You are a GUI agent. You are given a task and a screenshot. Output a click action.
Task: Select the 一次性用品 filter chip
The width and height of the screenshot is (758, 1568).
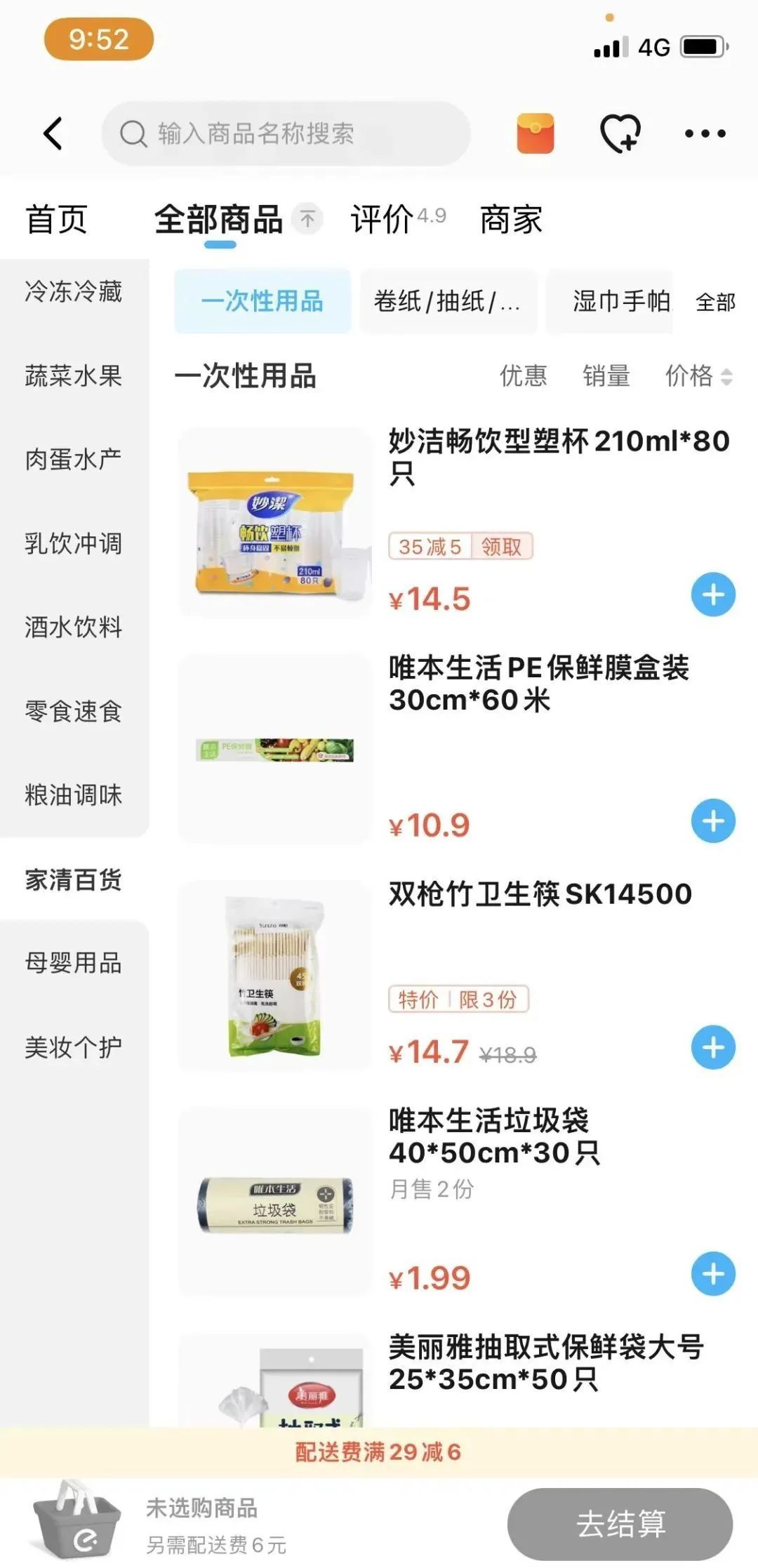tap(262, 303)
